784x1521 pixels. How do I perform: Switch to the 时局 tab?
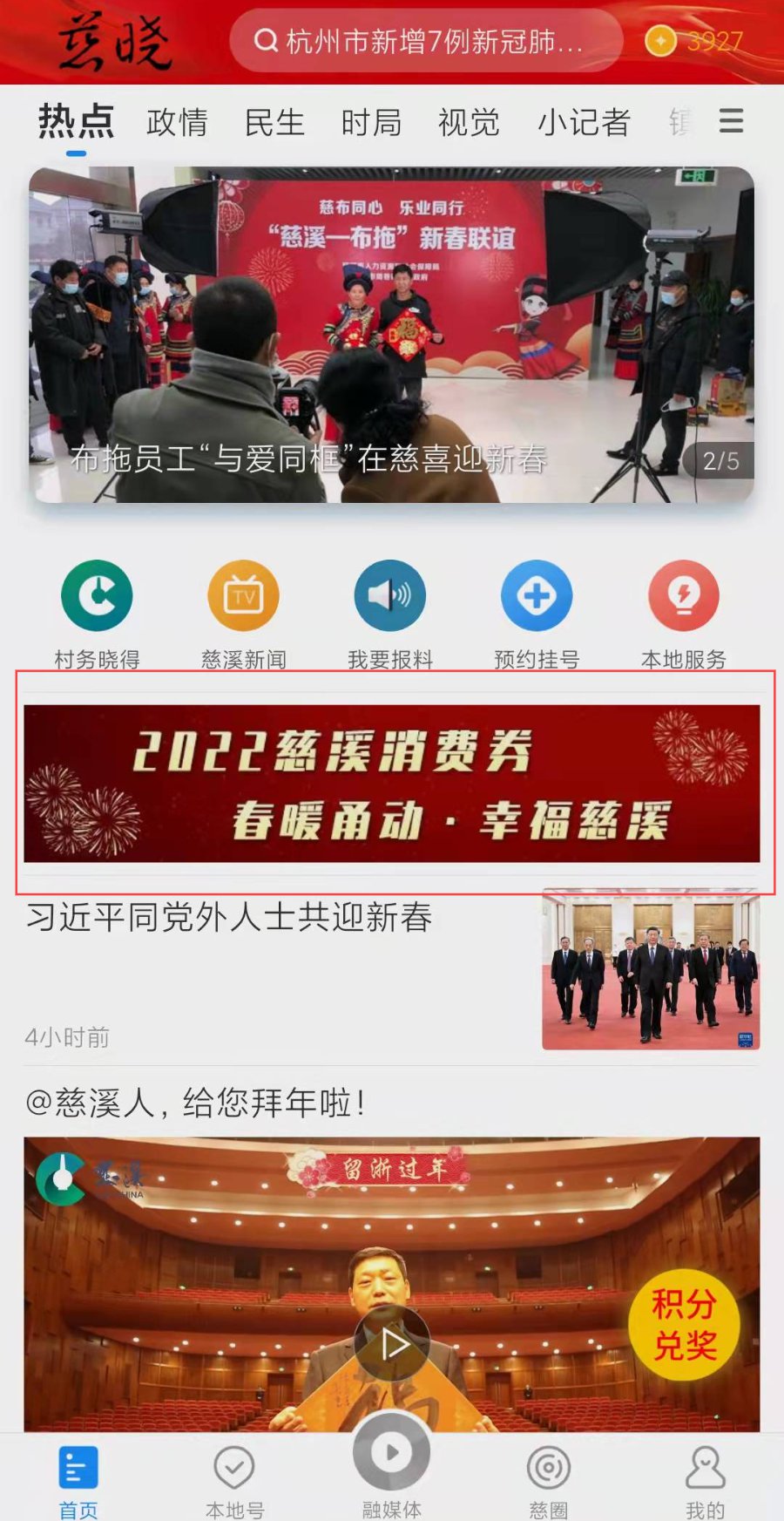(371, 123)
